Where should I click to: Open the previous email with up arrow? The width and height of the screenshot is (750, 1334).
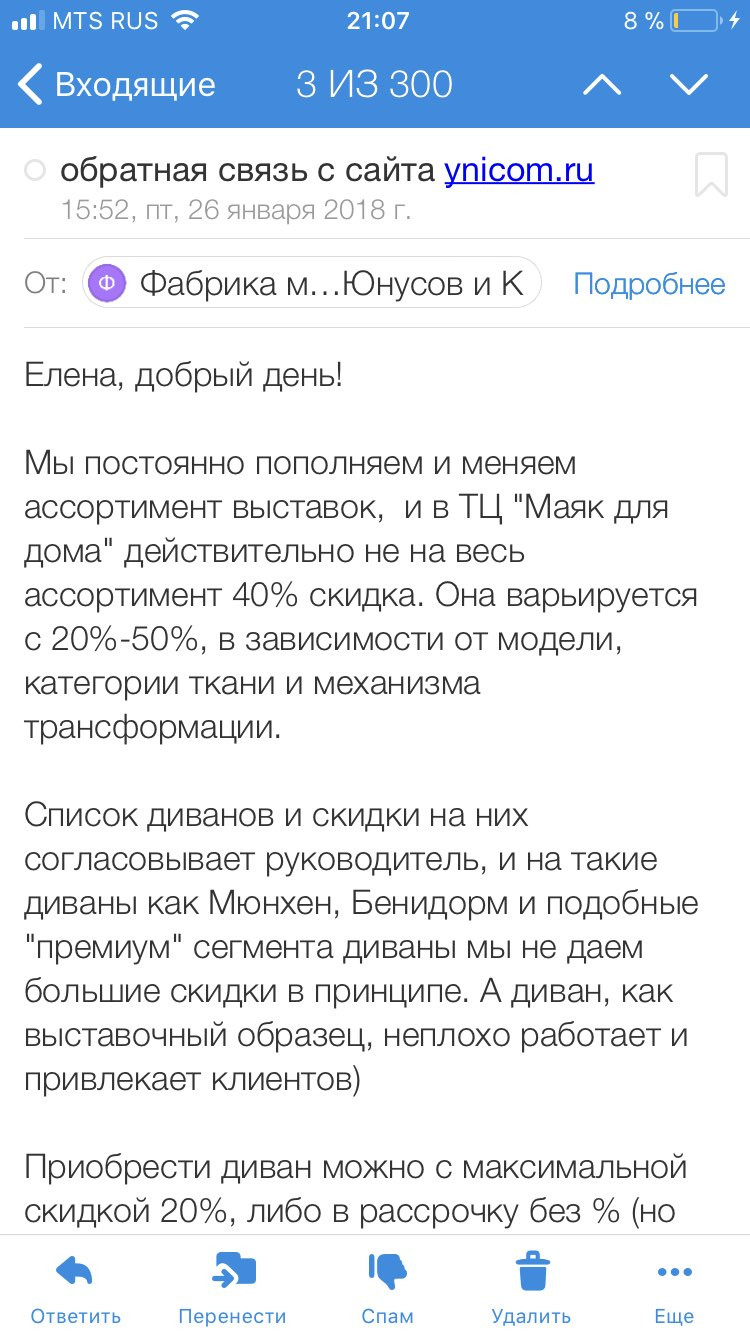[x=602, y=85]
